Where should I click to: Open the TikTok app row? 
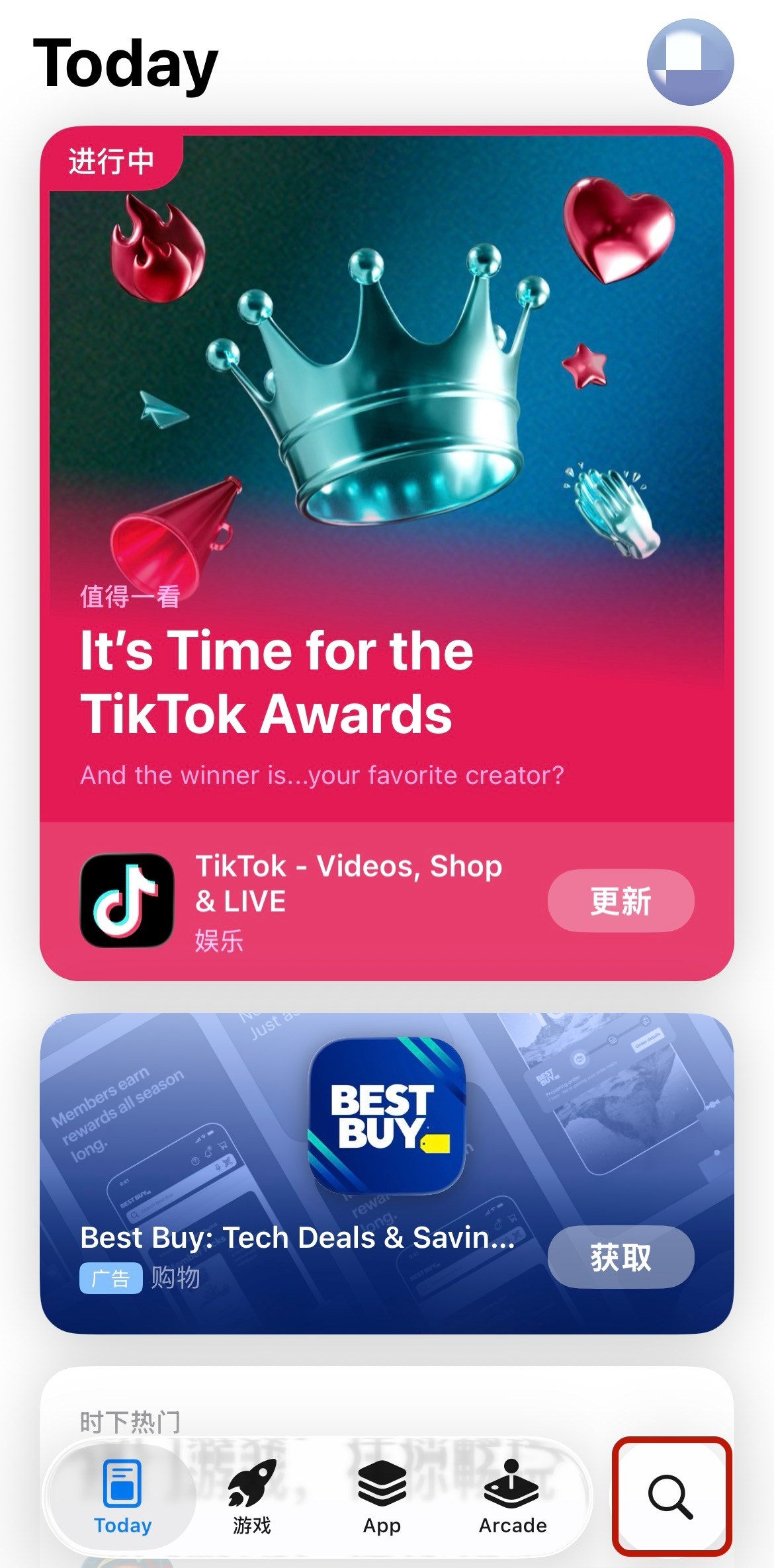pyautogui.click(x=331, y=901)
